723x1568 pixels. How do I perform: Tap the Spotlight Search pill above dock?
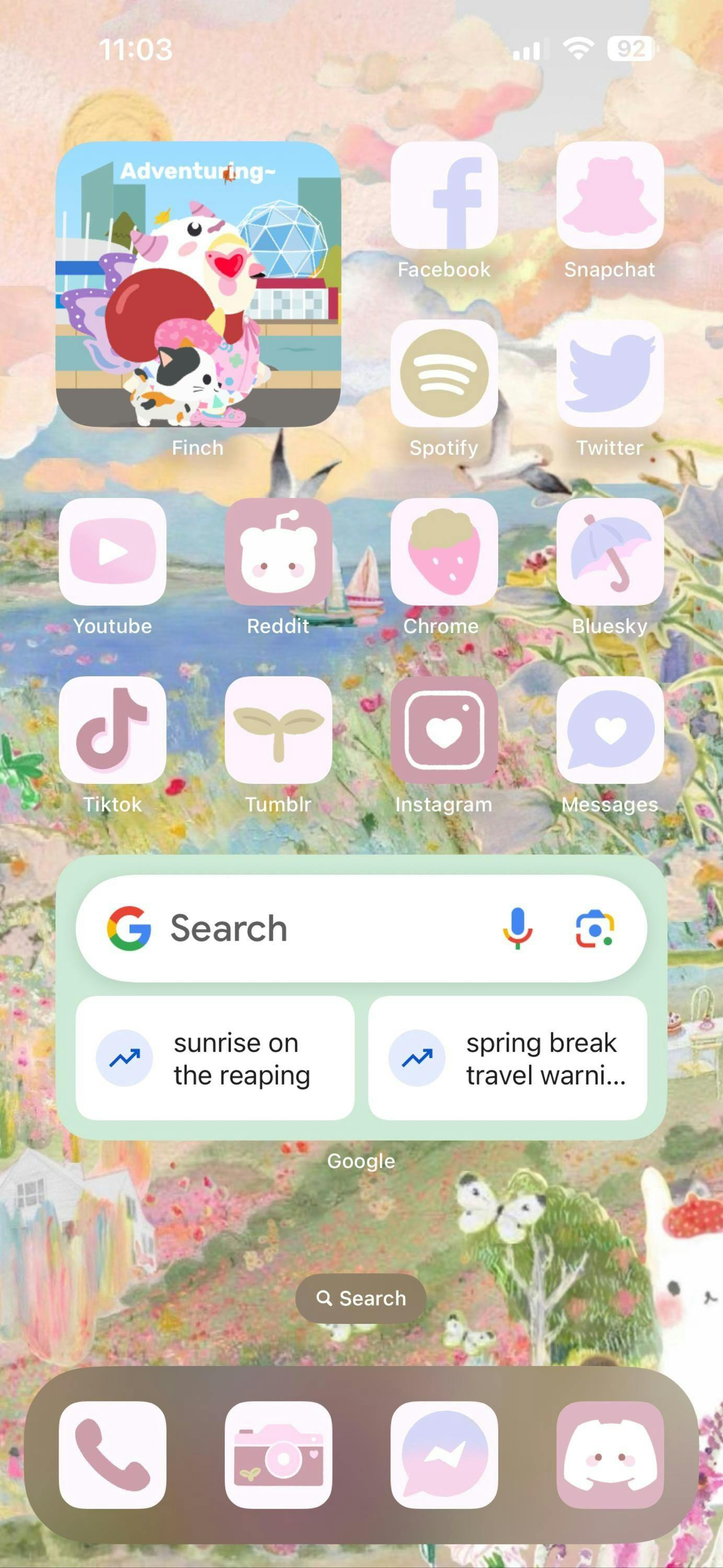(361, 1298)
